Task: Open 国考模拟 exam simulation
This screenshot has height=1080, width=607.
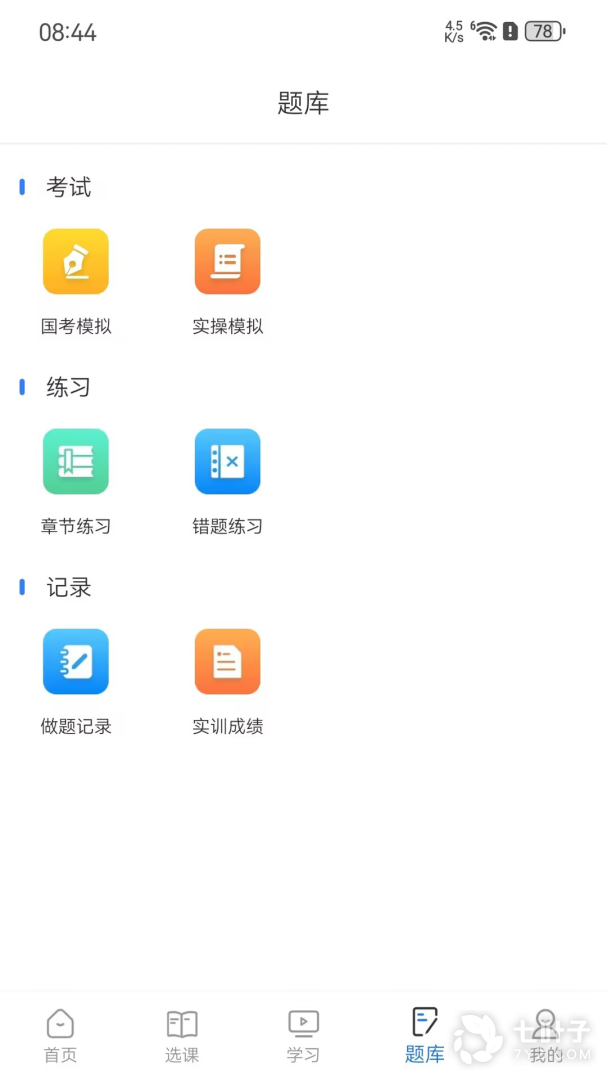Action: click(x=76, y=262)
